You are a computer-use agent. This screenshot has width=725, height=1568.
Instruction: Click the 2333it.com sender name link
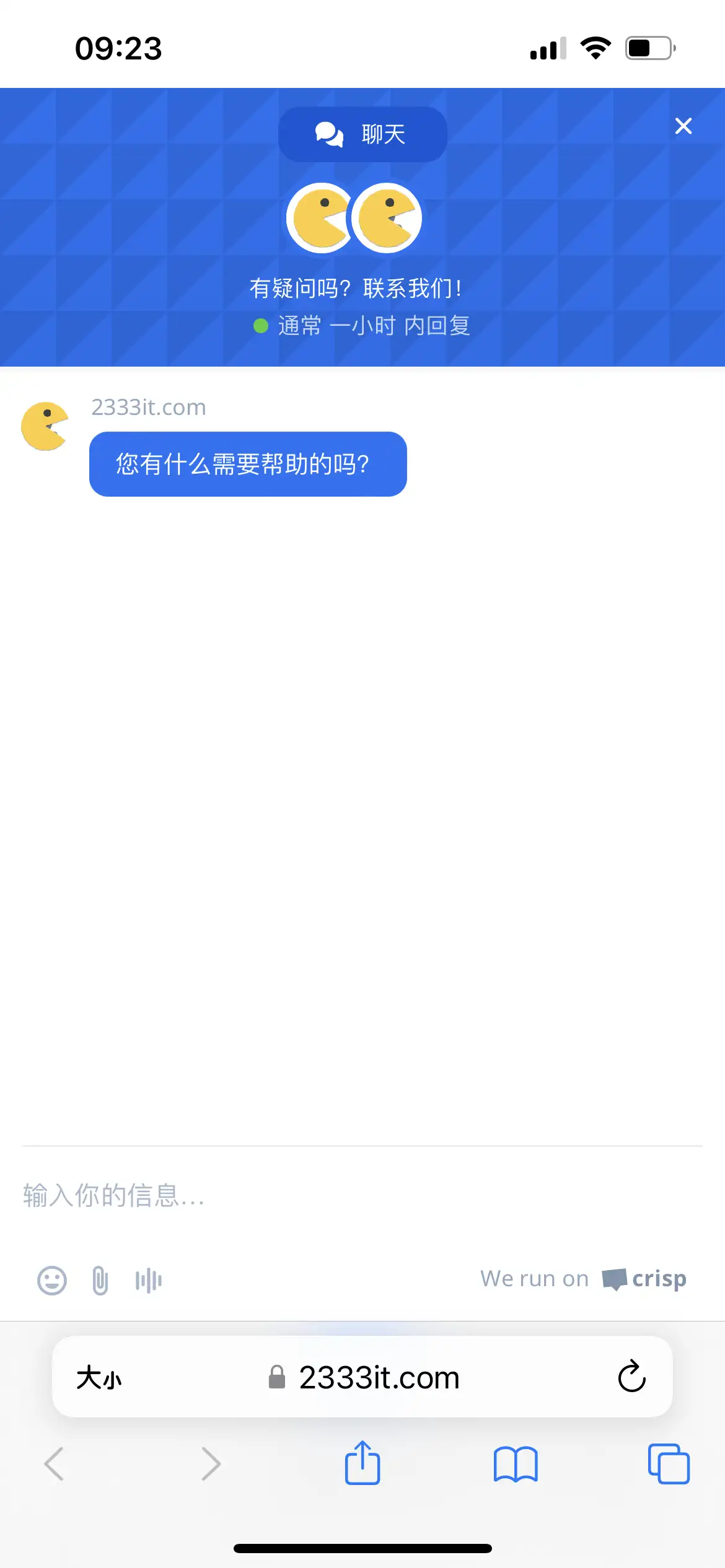click(147, 406)
